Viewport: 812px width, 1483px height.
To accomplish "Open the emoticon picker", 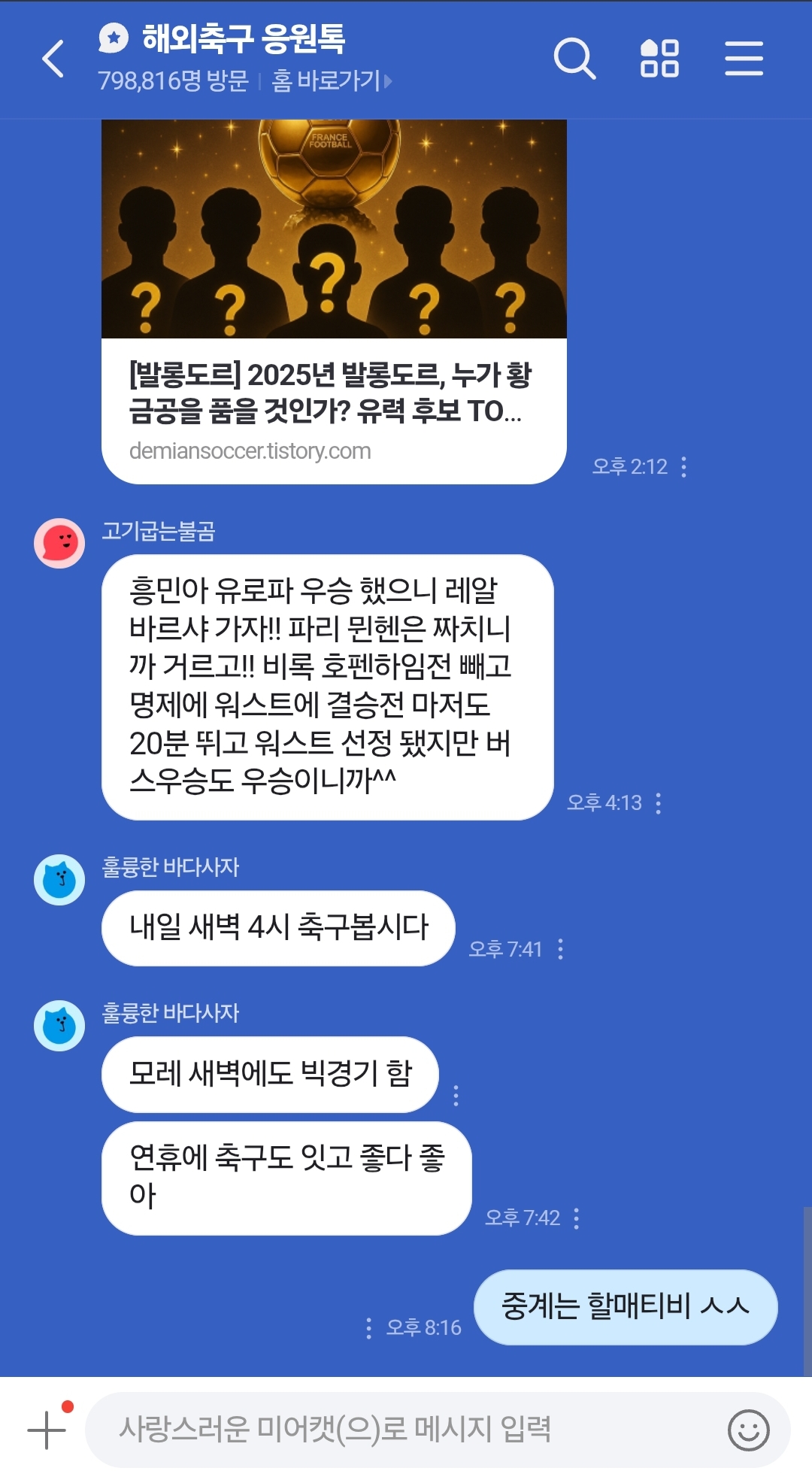I will (748, 1430).
